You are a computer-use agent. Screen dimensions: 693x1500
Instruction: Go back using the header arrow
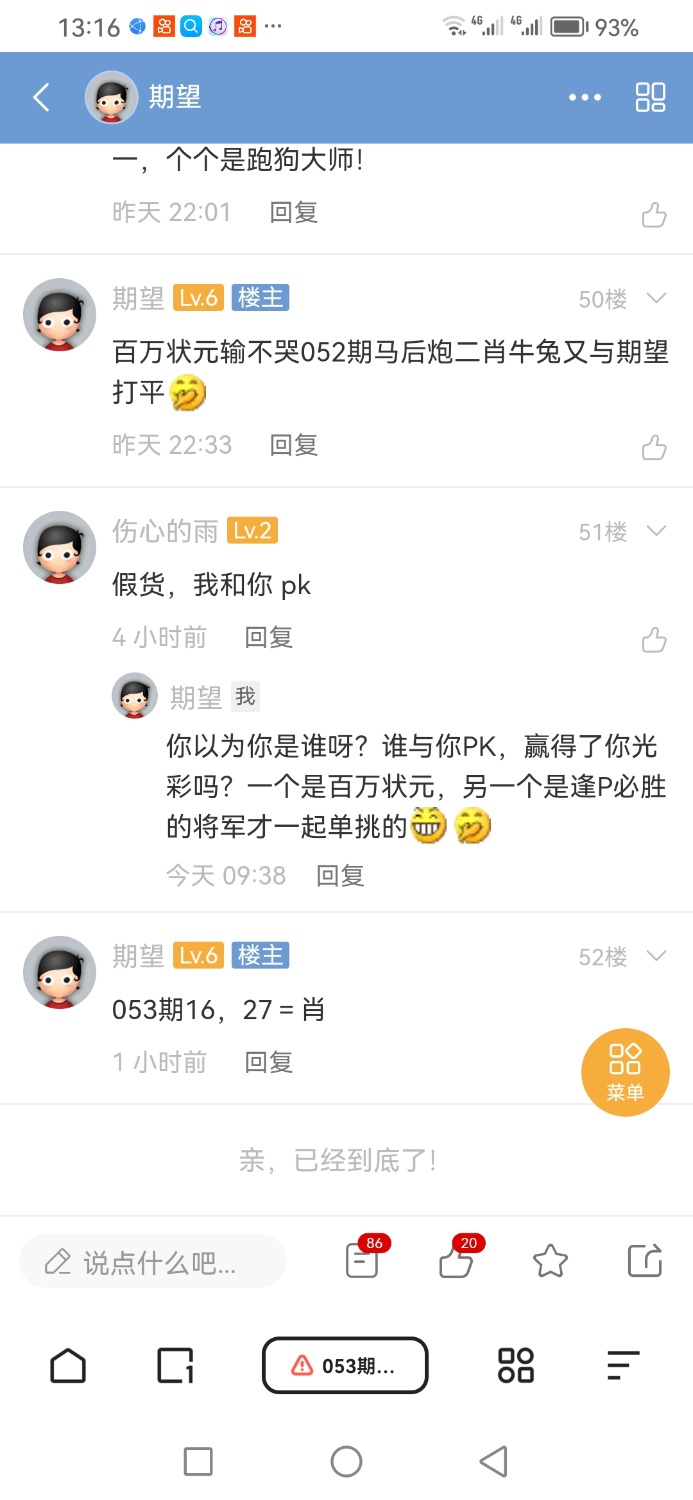tap(41, 97)
